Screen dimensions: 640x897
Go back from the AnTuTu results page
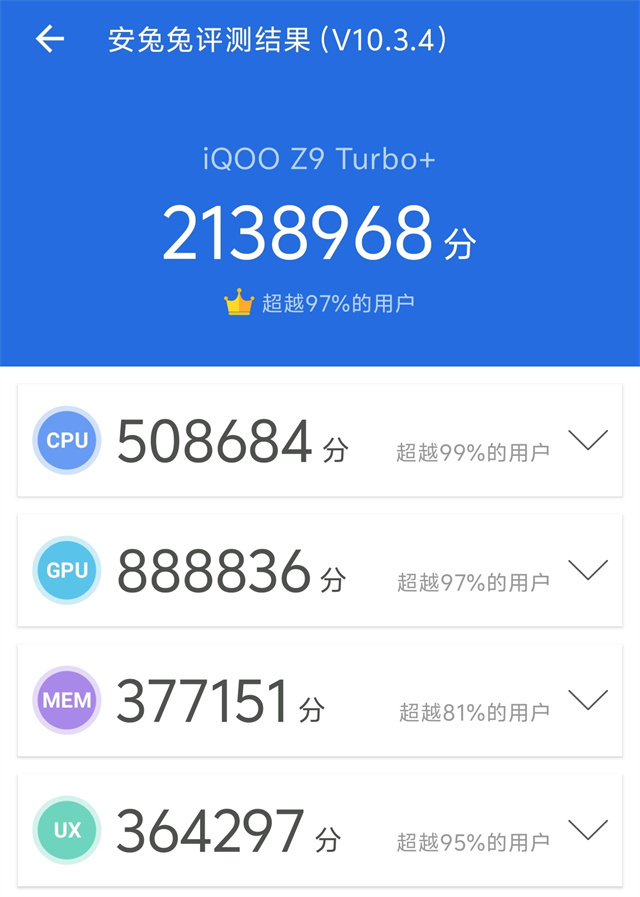click(x=49, y=39)
